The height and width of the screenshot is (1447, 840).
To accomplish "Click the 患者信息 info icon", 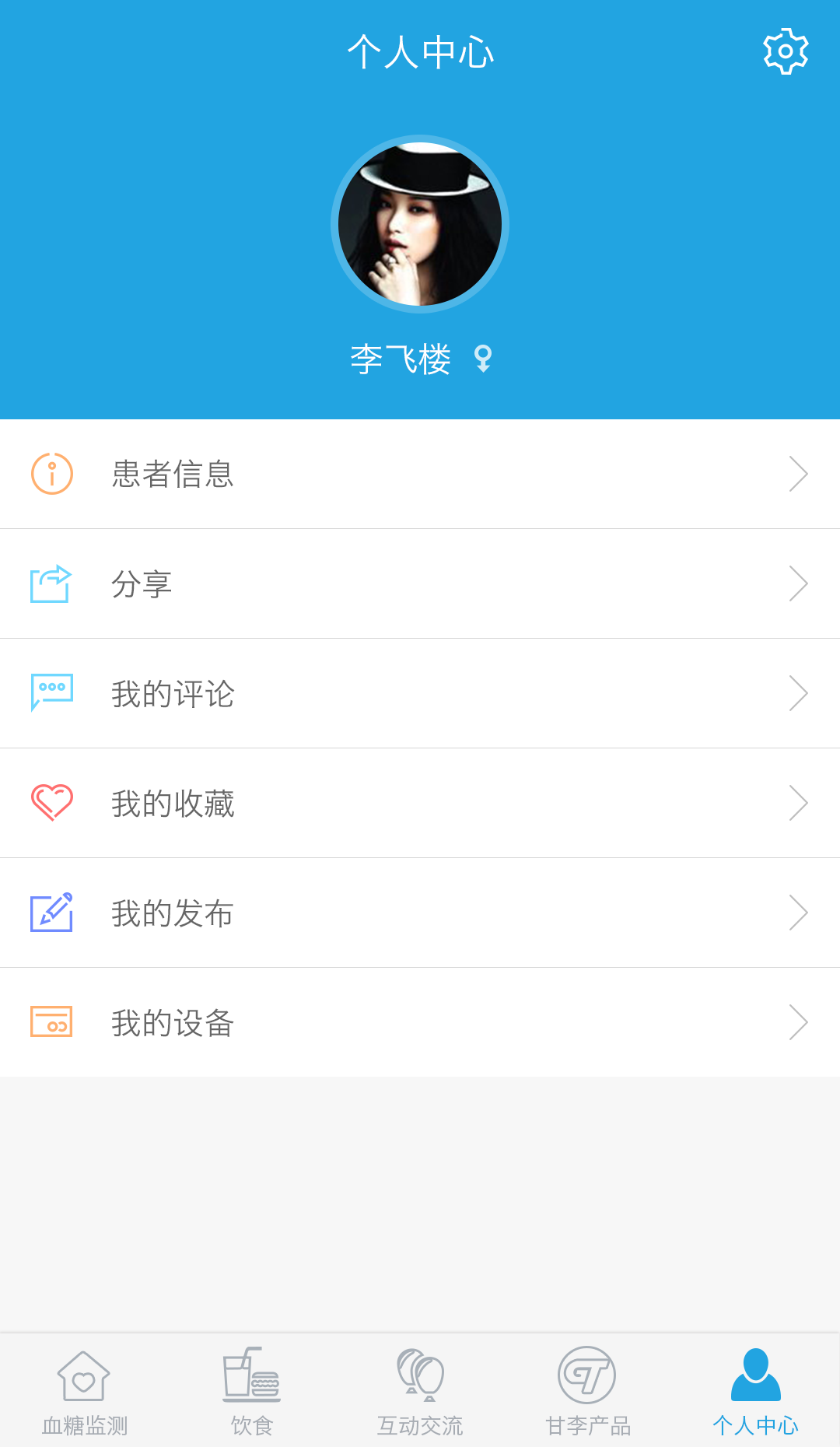I will [51, 474].
